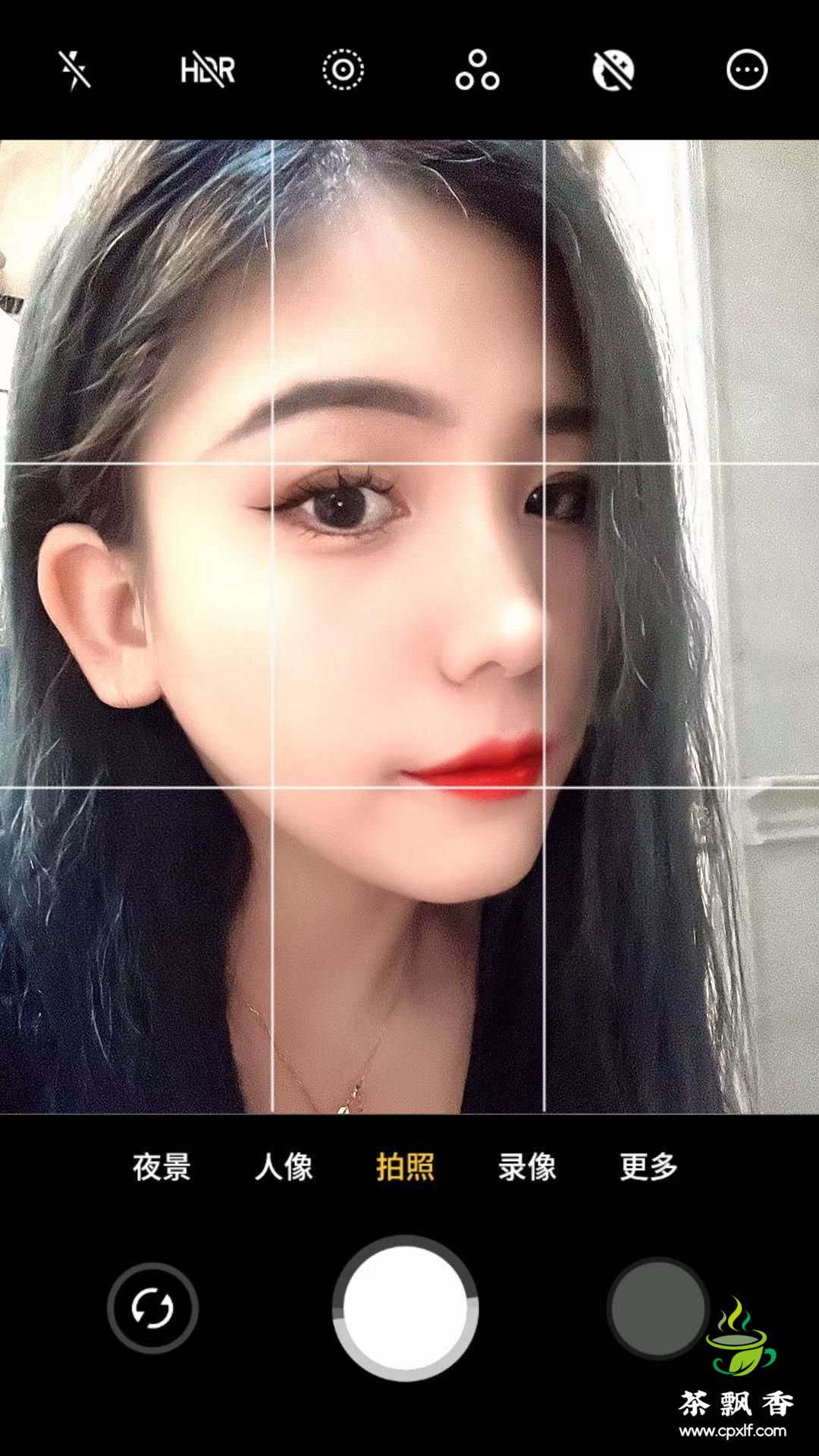Open the last photo gallery preview
Viewport: 819px width, 1456px height.
pos(657,1308)
